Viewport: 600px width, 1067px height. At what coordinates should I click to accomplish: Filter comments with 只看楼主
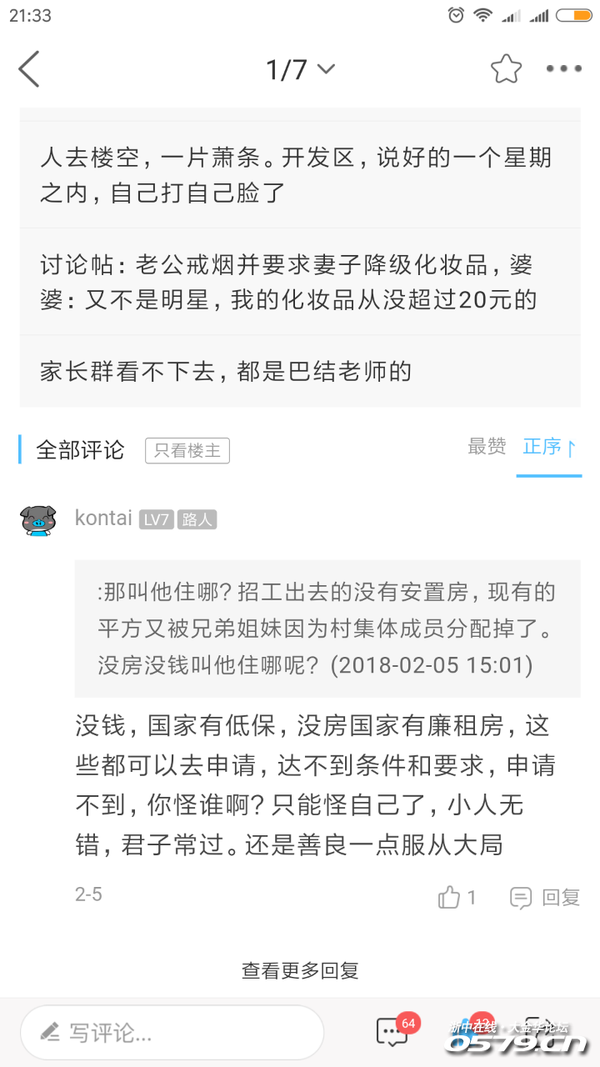[x=187, y=451]
